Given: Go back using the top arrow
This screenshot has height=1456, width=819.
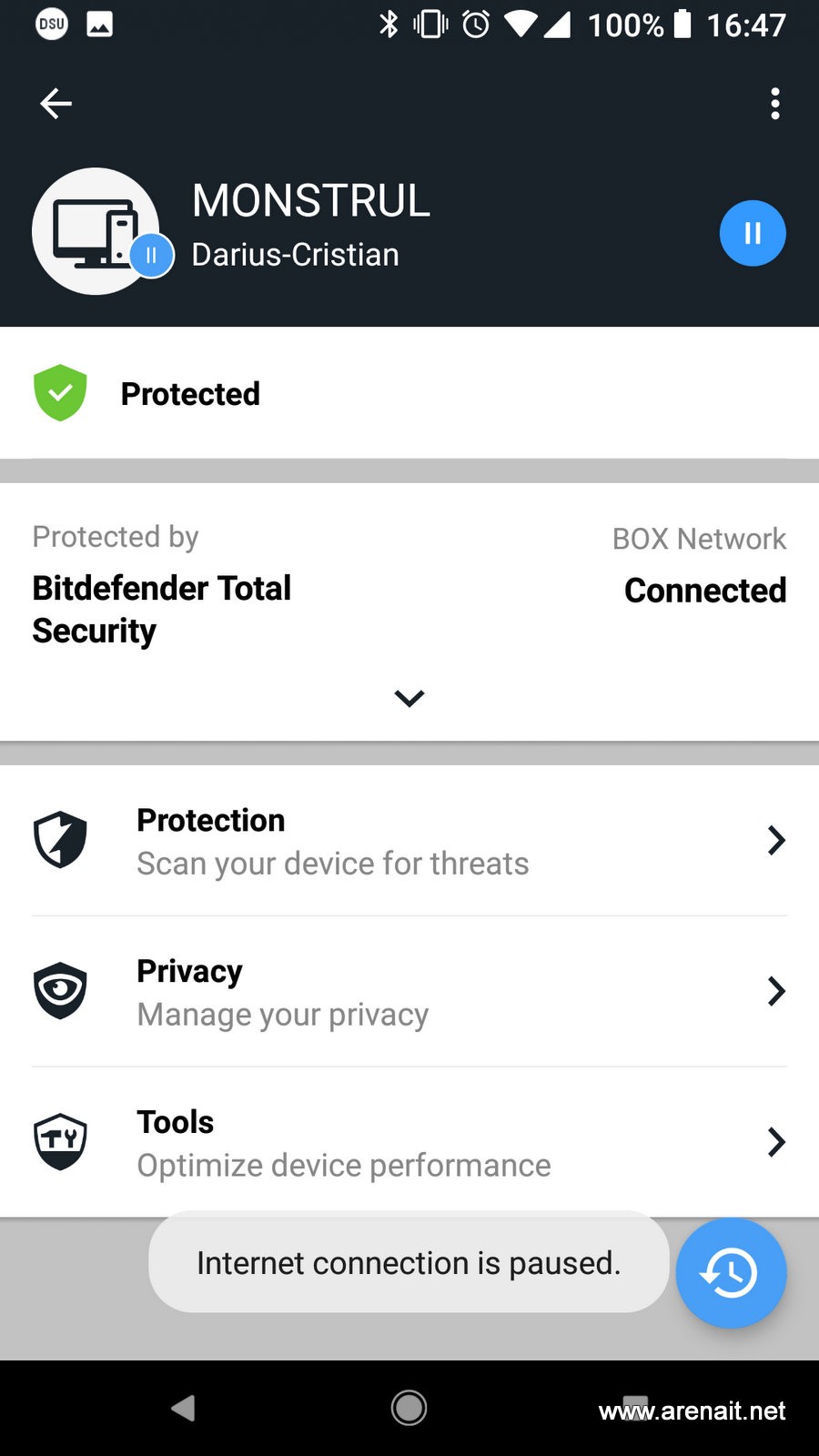Looking at the screenshot, I should click(x=56, y=104).
